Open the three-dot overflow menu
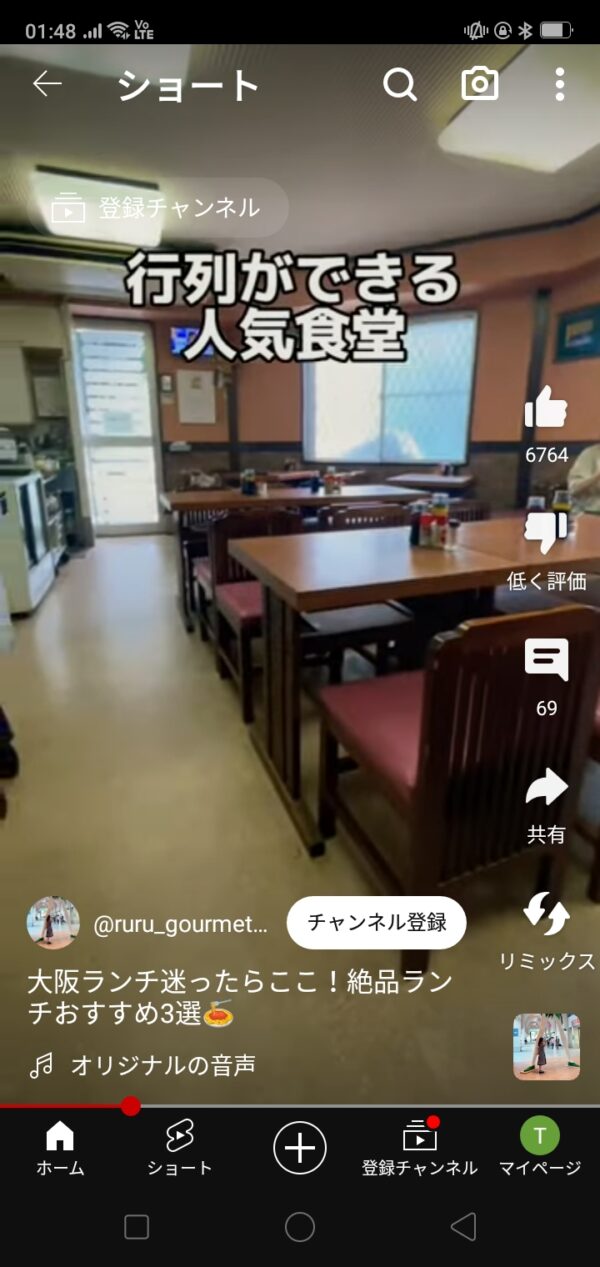The height and width of the screenshot is (1267, 600). click(560, 85)
